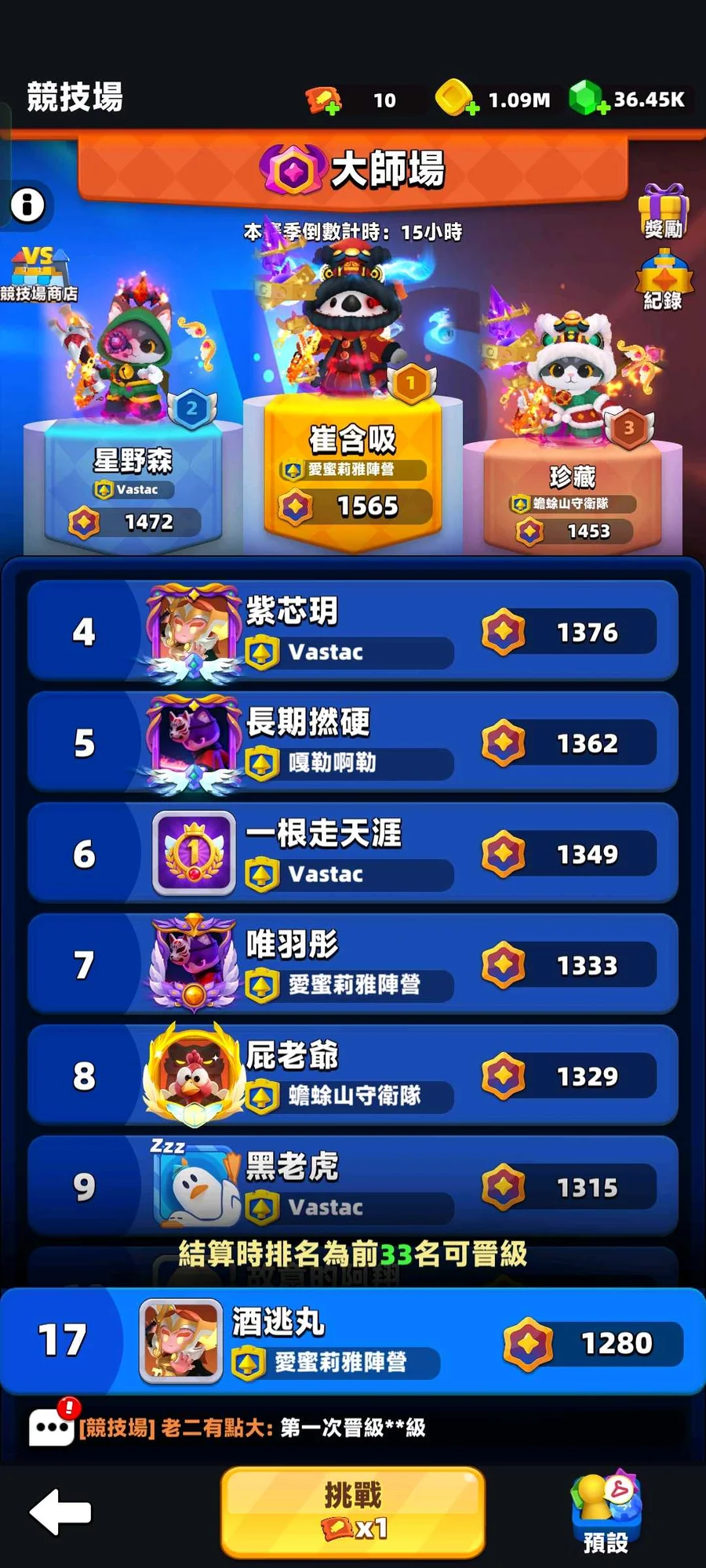The height and width of the screenshot is (1568, 706).
Task: Open rank 4 player 紫芯玥
Action: coord(353,631)
